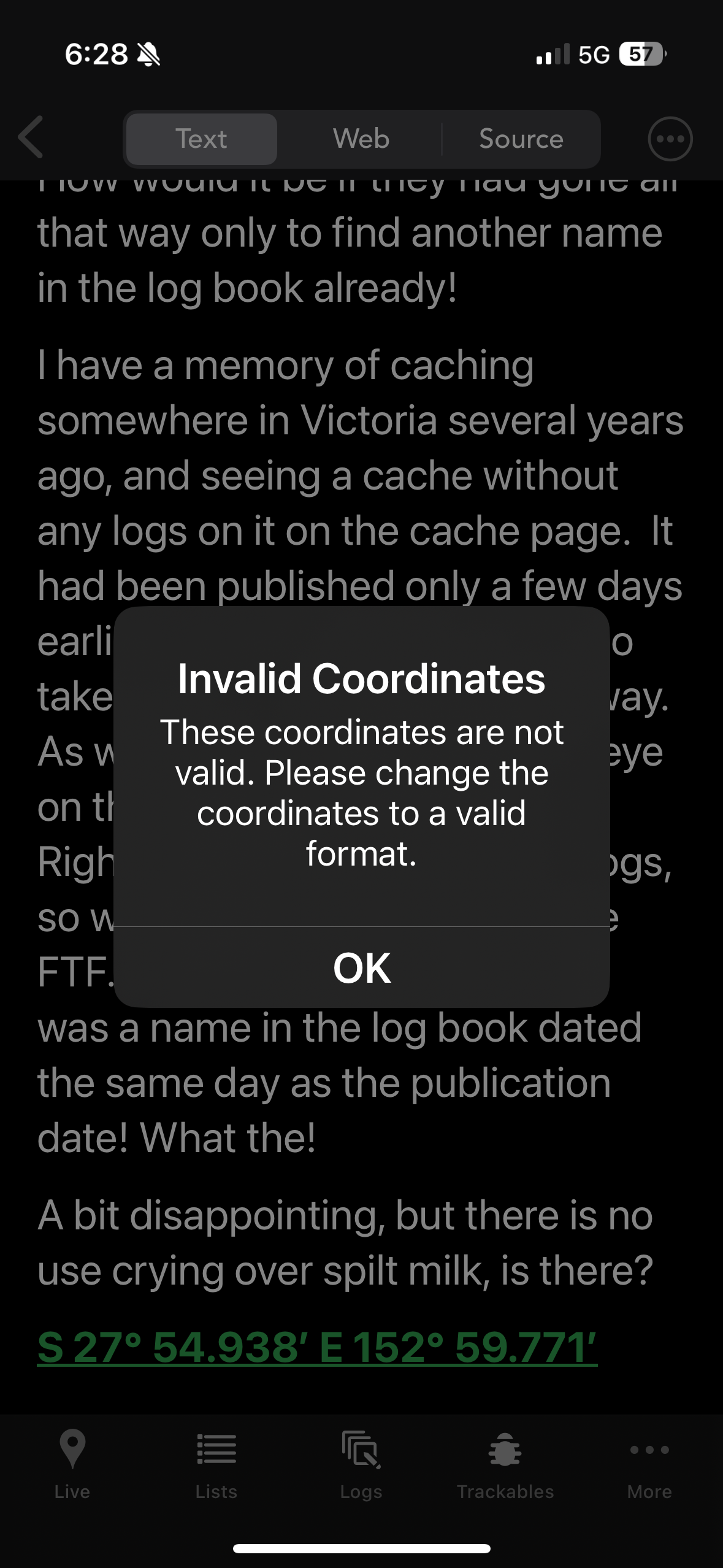Open the S 27° 54.938' coordinates link

pos(317,1346)
